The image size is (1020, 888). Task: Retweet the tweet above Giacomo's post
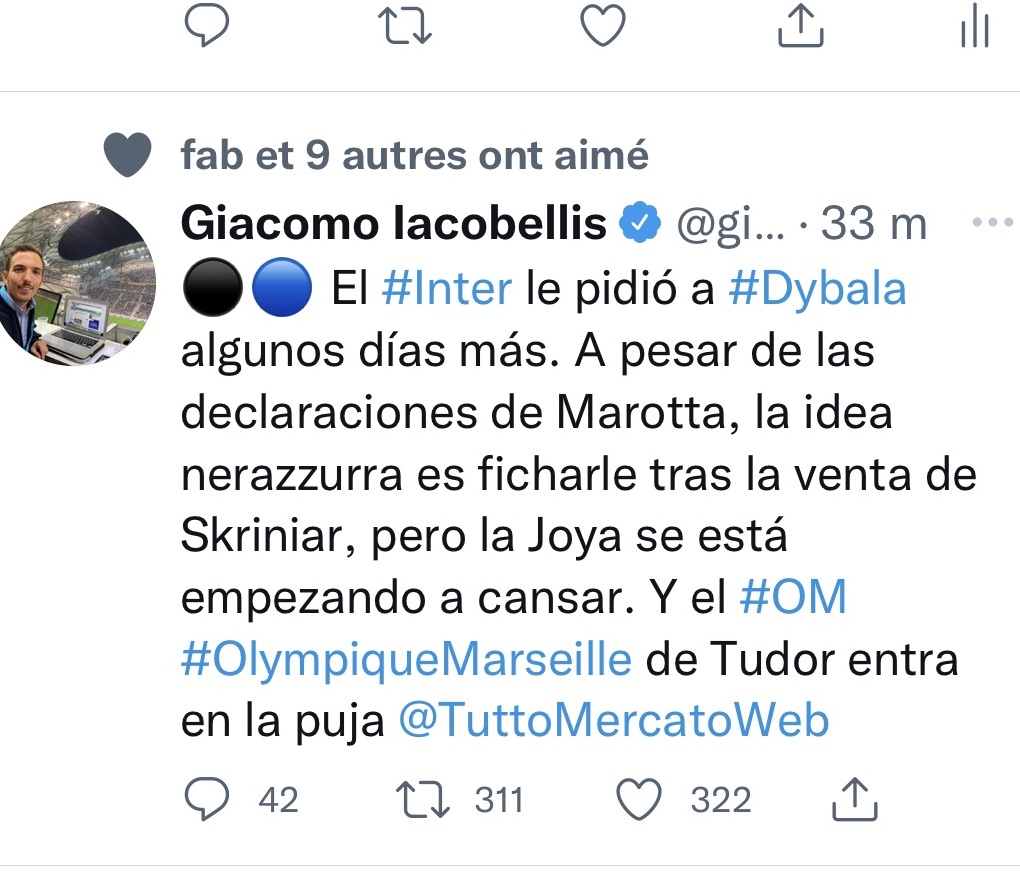tap(407, 27)
